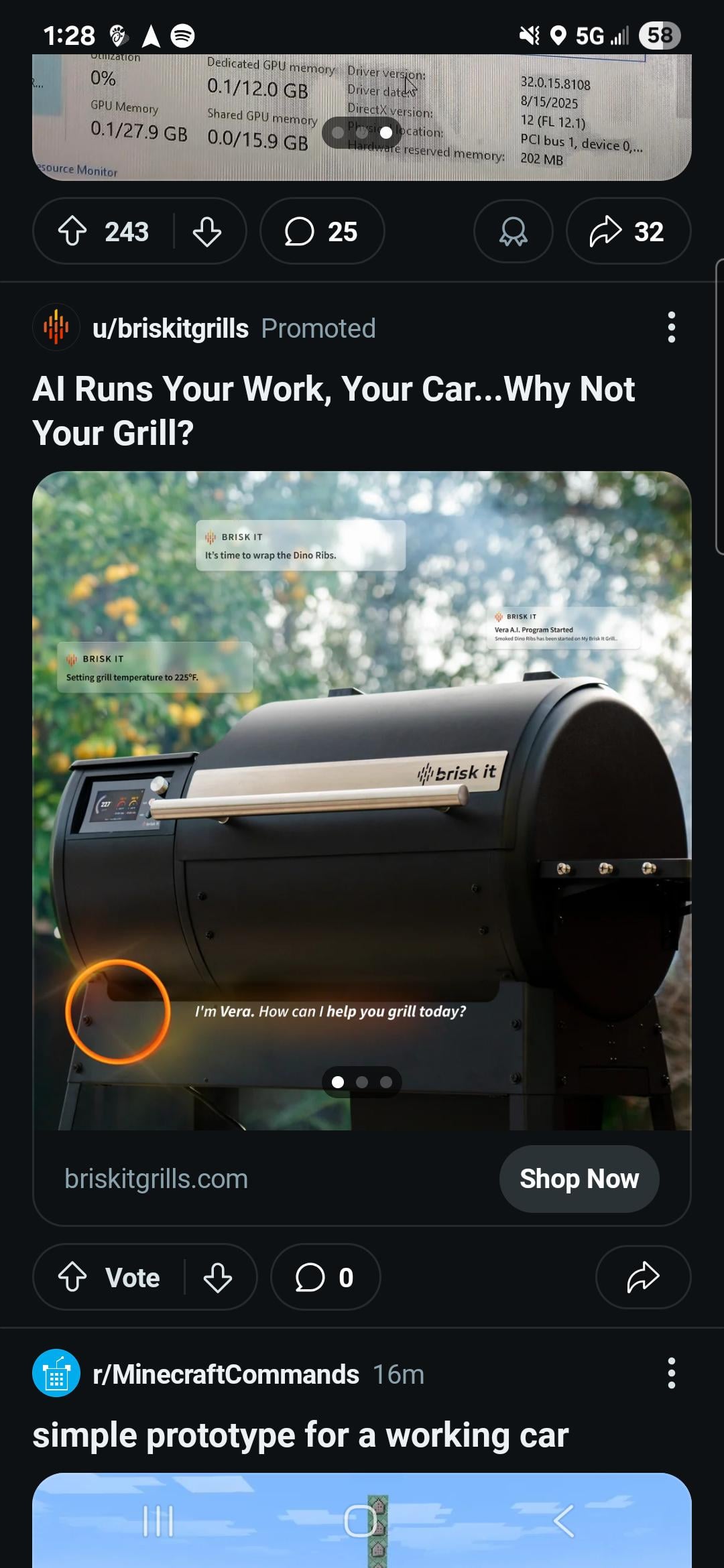
Task: Visit the briskitgrills.com link
Action: (x=156, y=1179)
